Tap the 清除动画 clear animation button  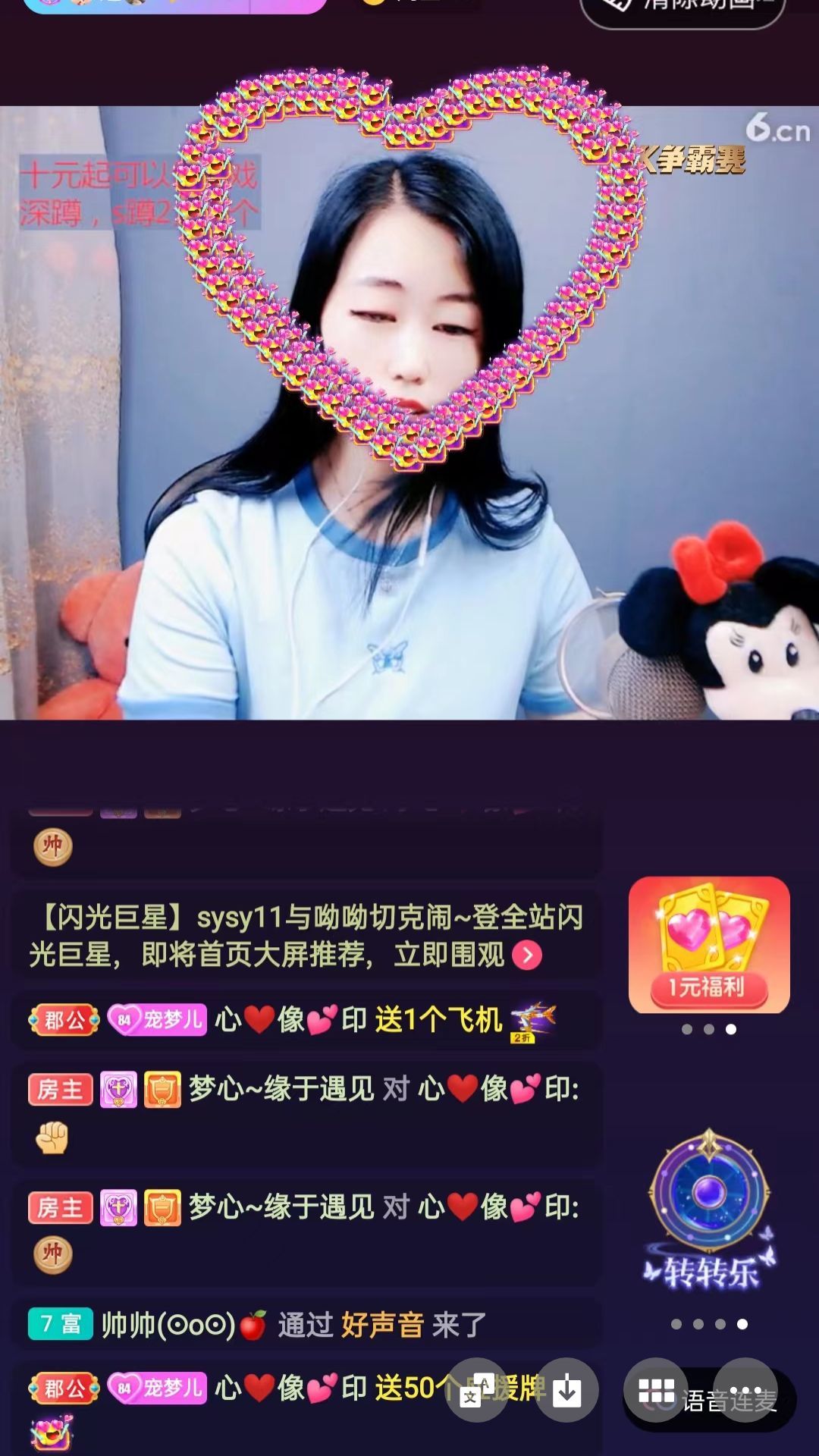[682, 8]
